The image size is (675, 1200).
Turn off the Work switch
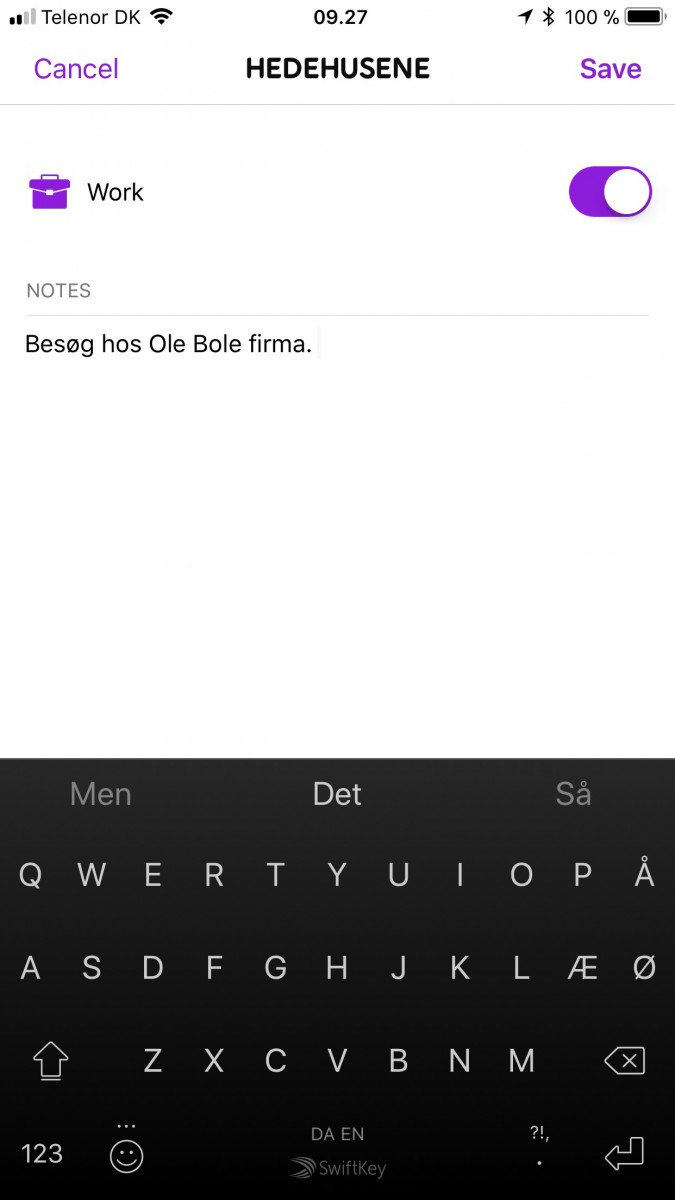click(610, 192)
